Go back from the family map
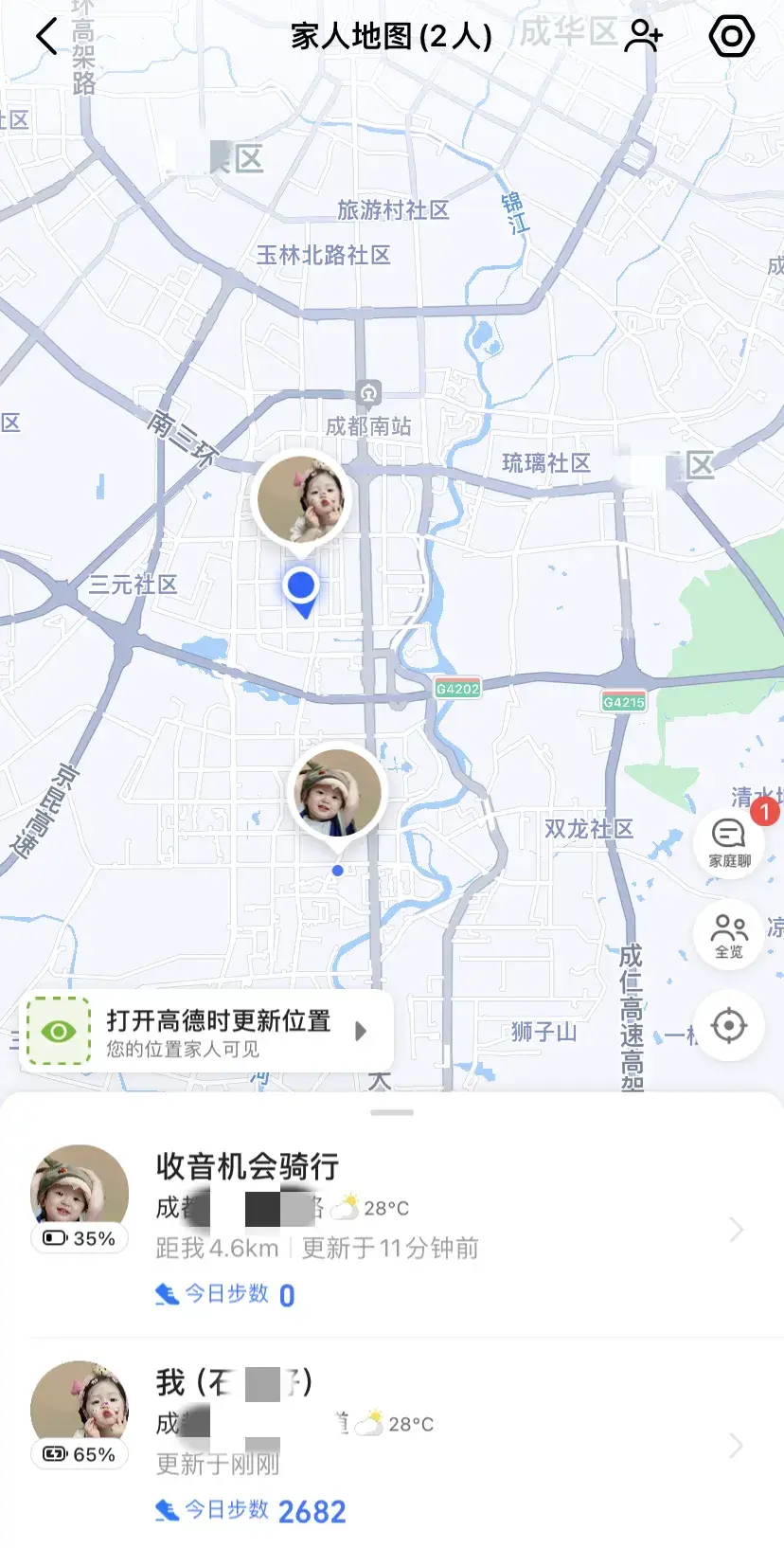Viewport: 784px width, 1548px height. click(x=46, y=37)
